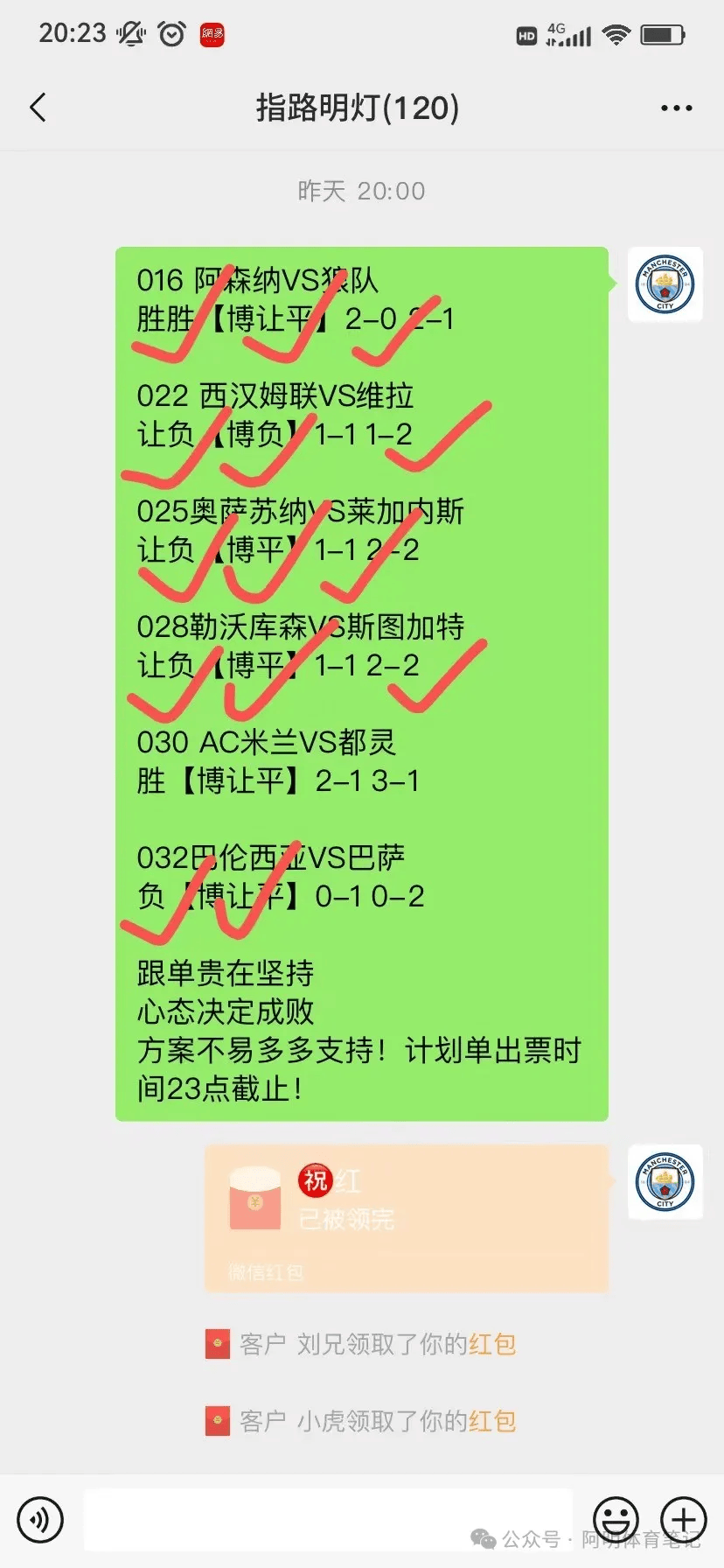
Task: Open the plus attachment menu
Action: point(683,1519)
